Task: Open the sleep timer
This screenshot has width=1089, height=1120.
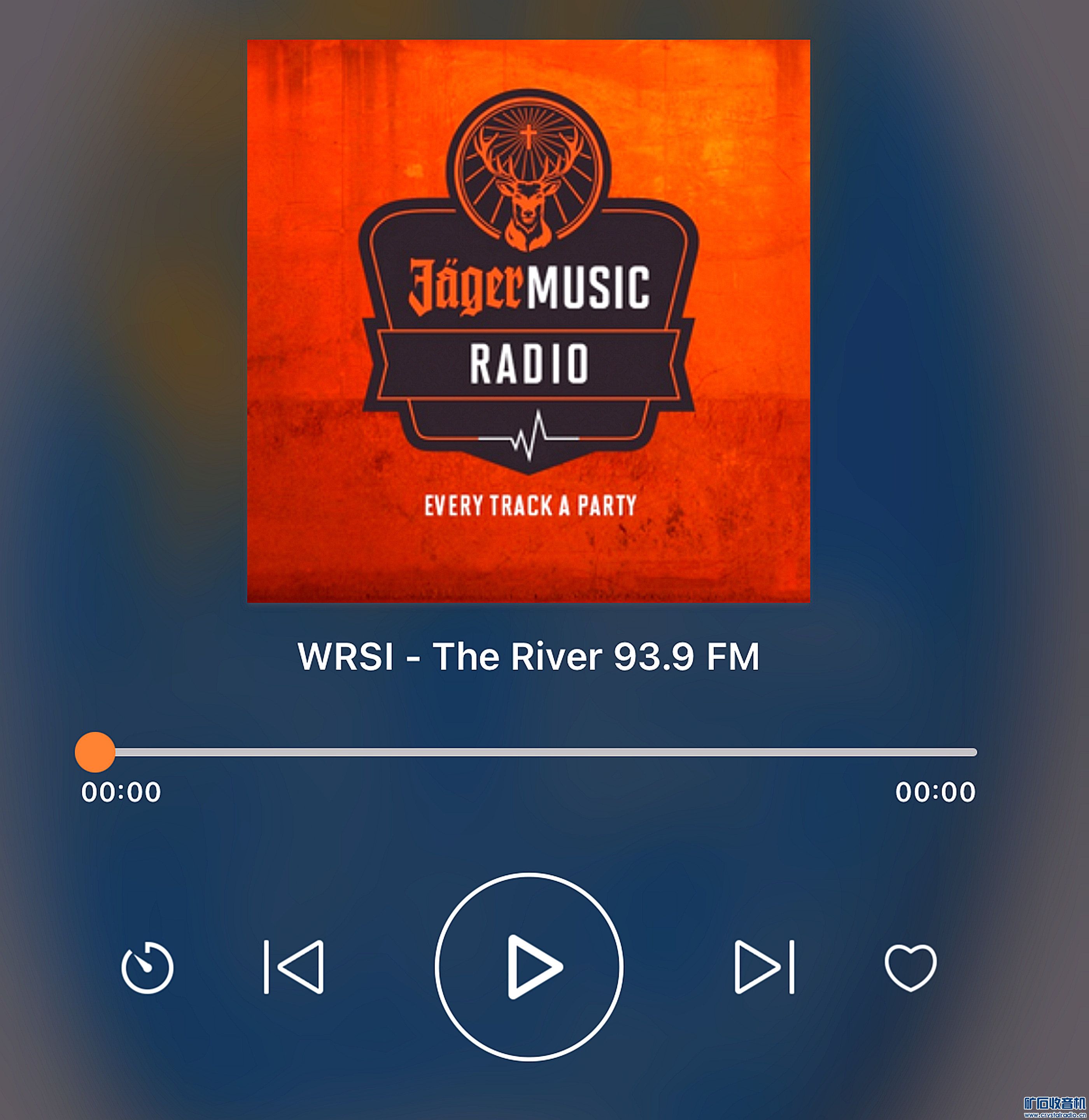Action: [x=147, y=967]
